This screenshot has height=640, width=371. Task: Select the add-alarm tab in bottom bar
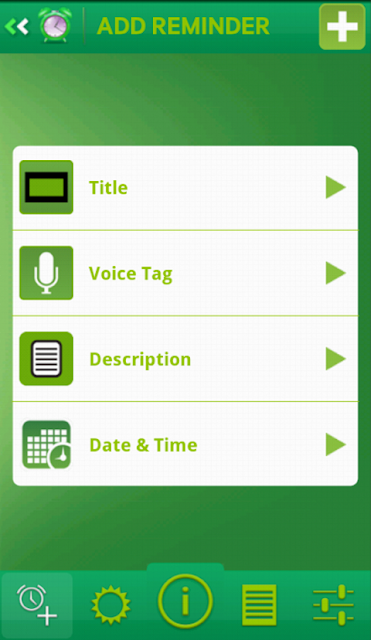(x=37, y=605)
